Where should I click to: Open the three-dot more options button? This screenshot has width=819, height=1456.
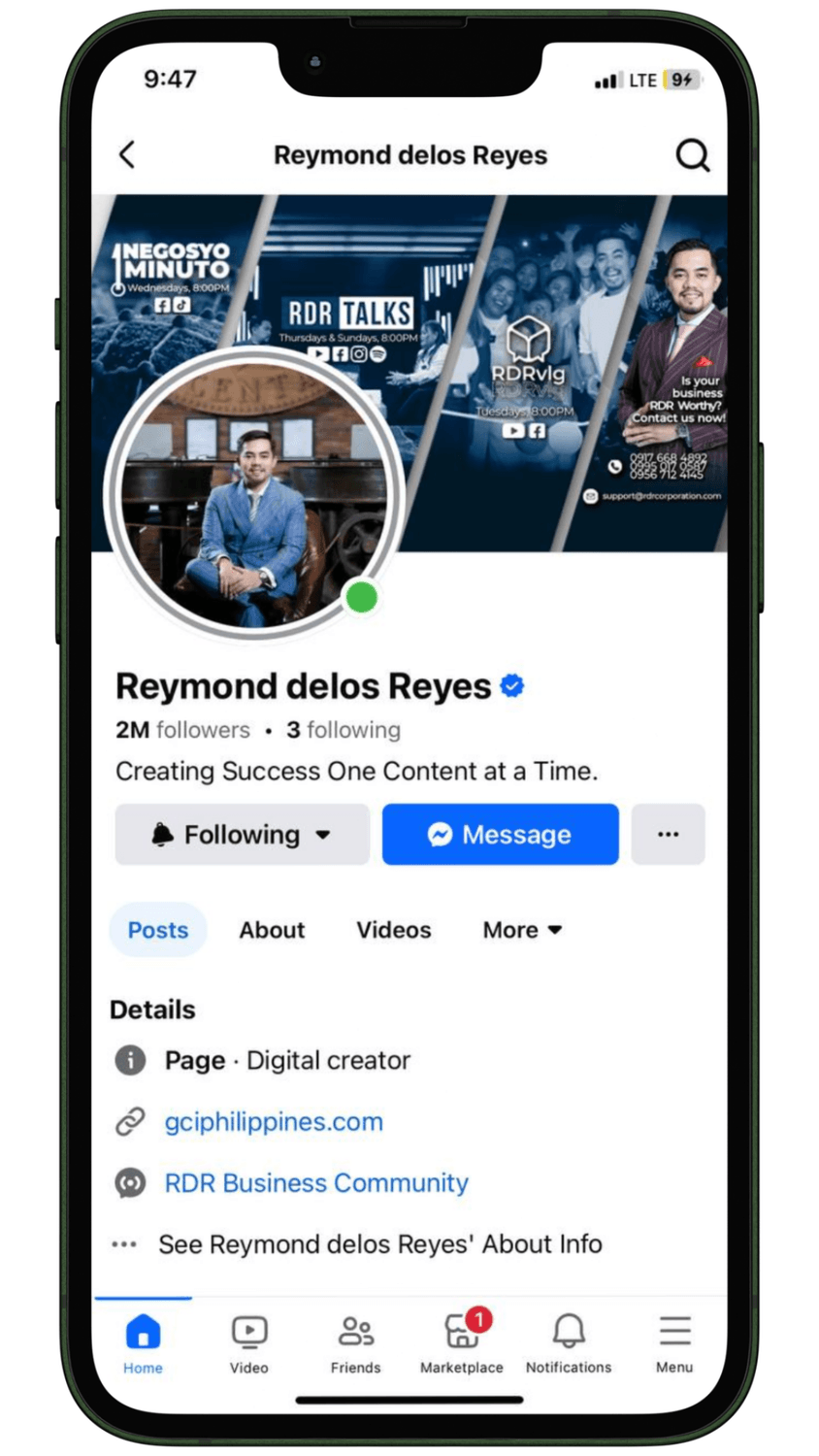click(x=668, y=835)
